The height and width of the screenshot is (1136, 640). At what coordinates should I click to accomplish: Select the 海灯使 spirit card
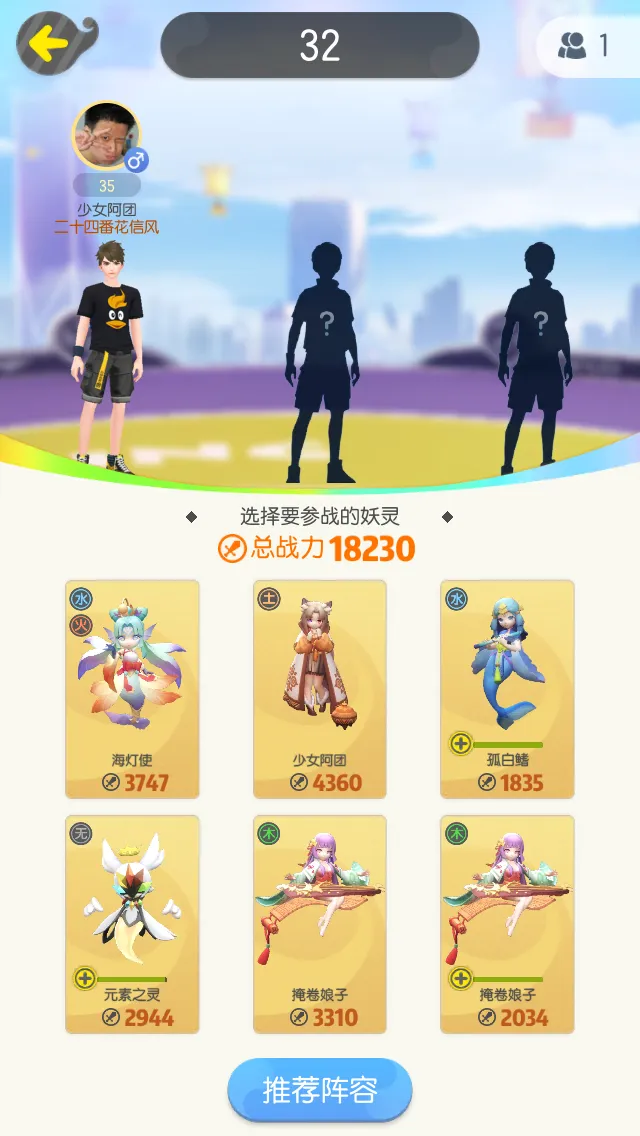pyautogui.click(x=132, y=688)
